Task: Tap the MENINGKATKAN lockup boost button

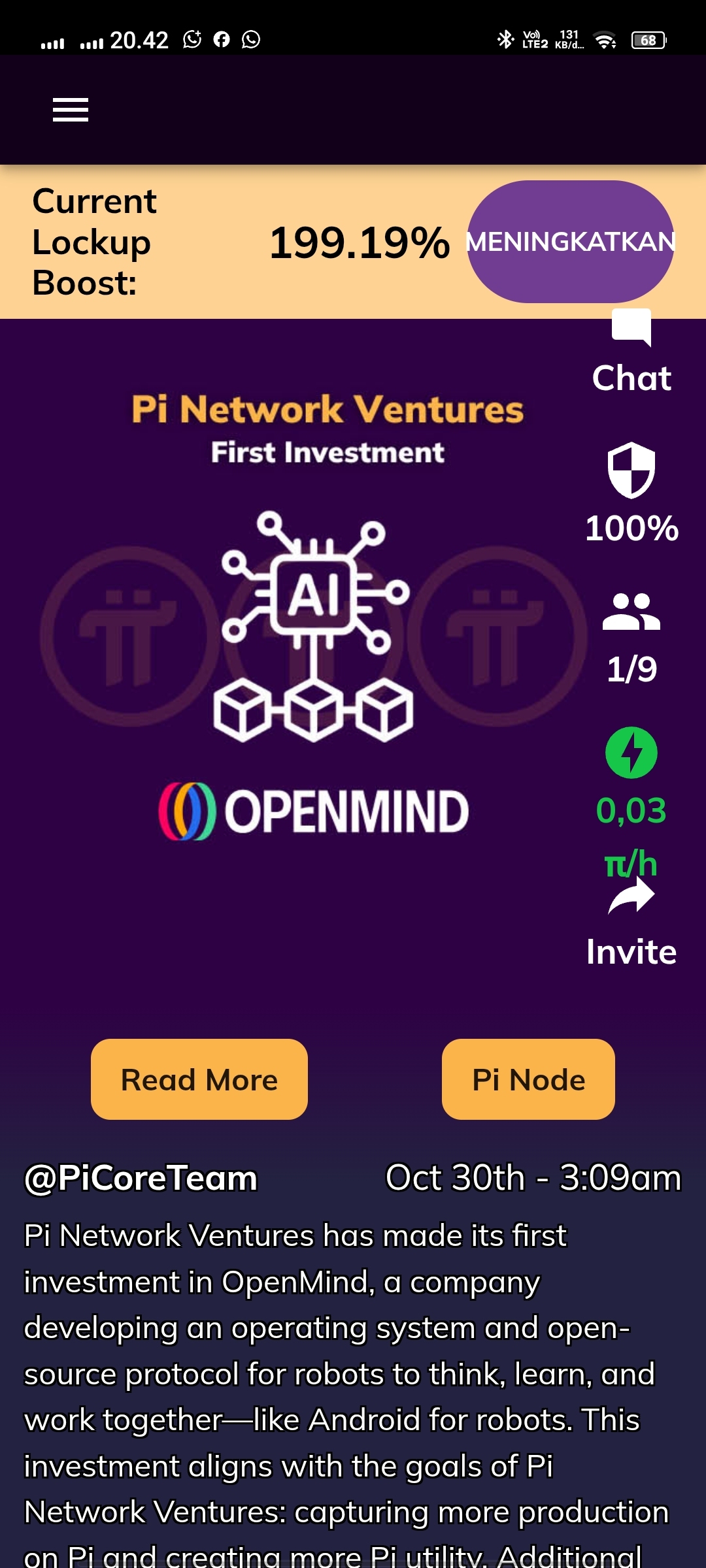Action: point(570,242)
